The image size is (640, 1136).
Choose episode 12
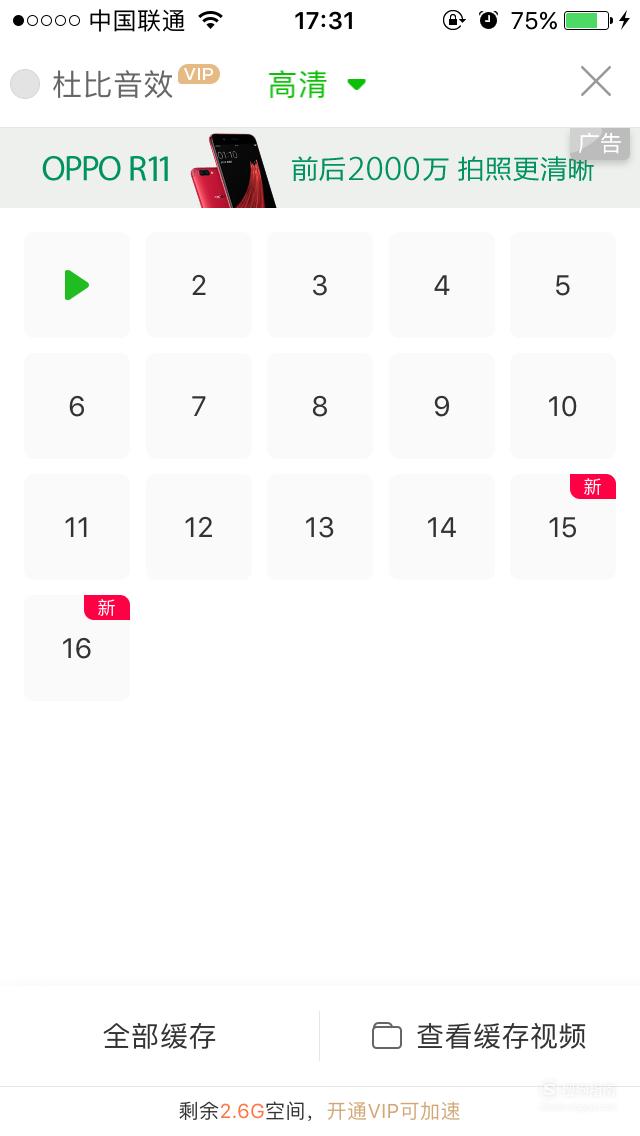click(x=199, y=527)
